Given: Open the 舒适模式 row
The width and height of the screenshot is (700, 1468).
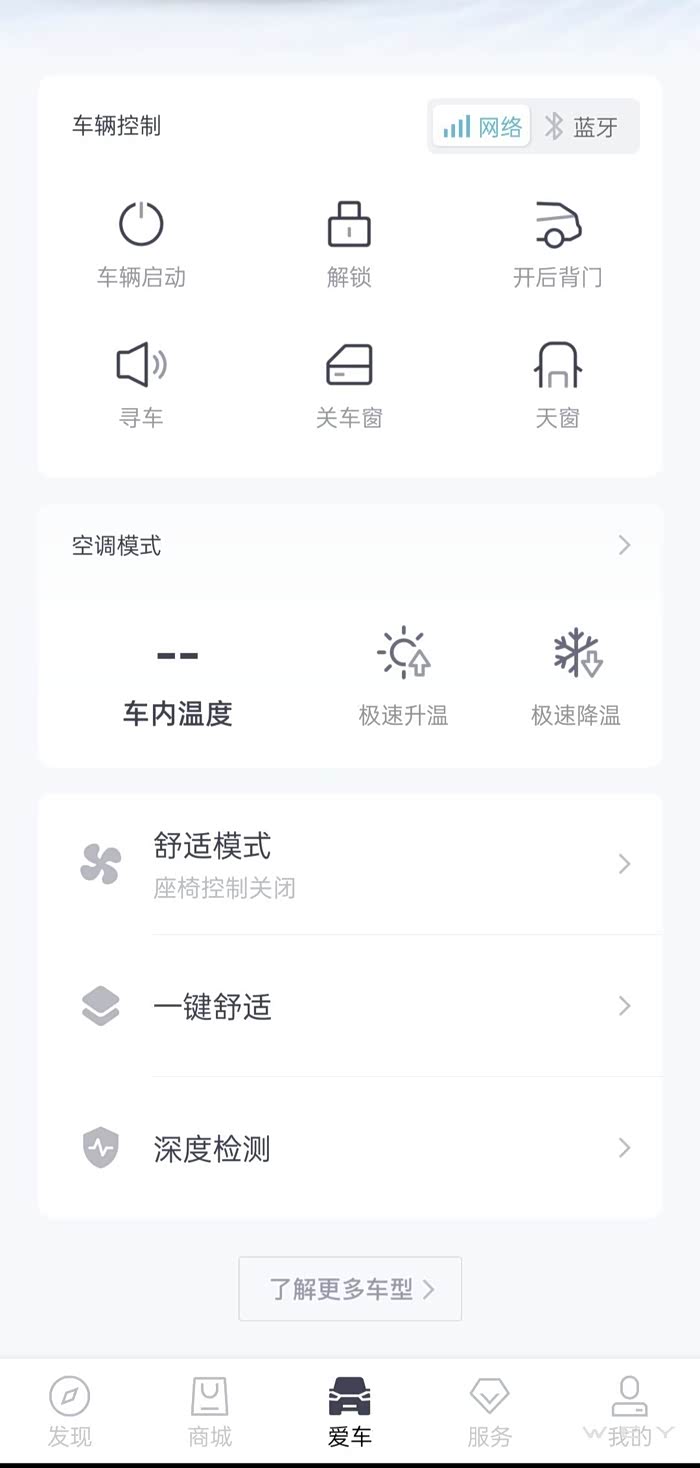Looking at the screenshot, I should point(350,864).
